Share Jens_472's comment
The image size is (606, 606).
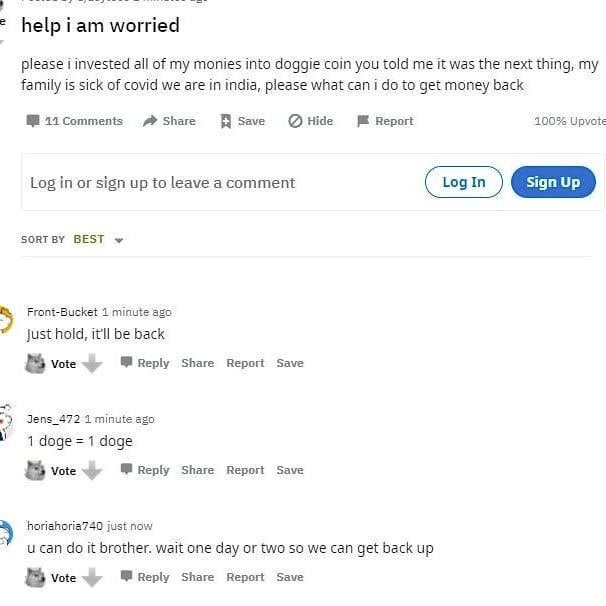coord(197,470)
